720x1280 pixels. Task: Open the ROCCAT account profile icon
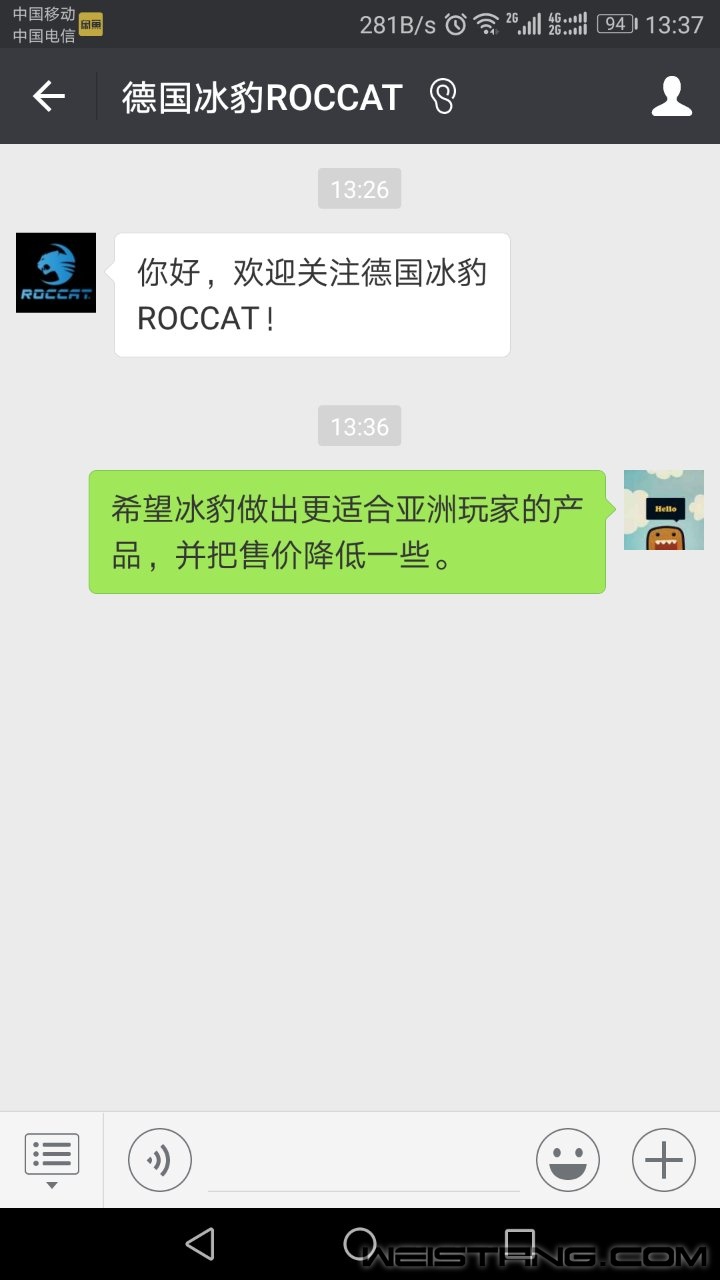click(x=671, y=96)
